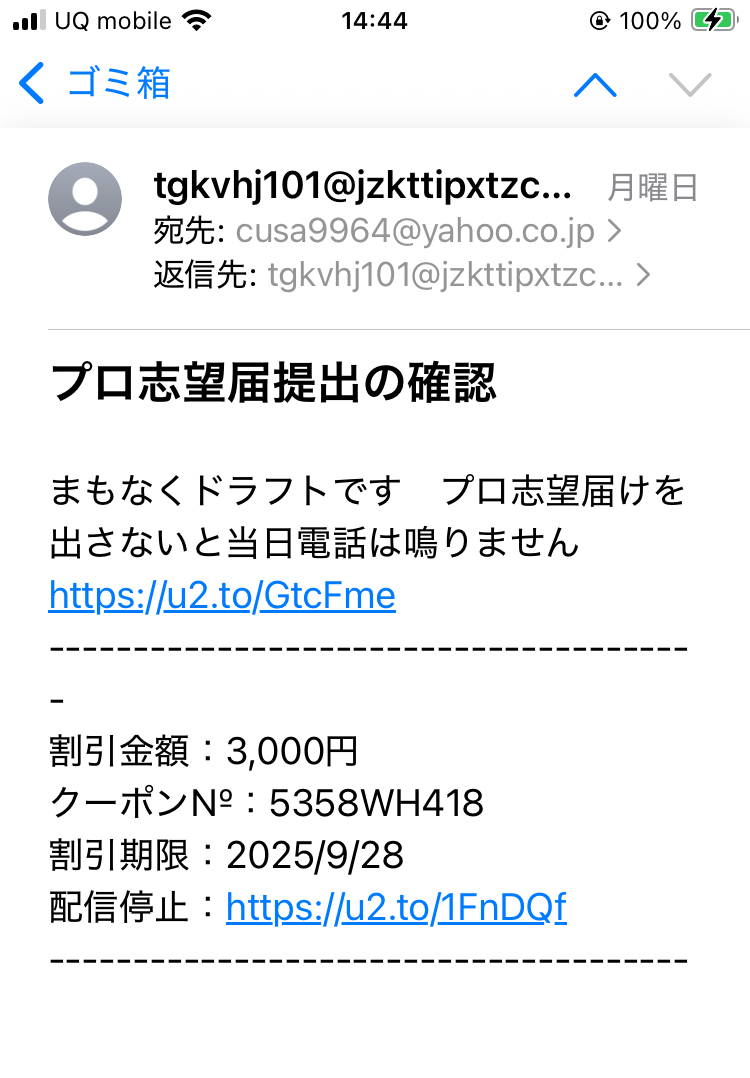Open the sender's contact avatar
Image resolution: width=750 pixels, height=1078 pixels.
coord(85,199)
